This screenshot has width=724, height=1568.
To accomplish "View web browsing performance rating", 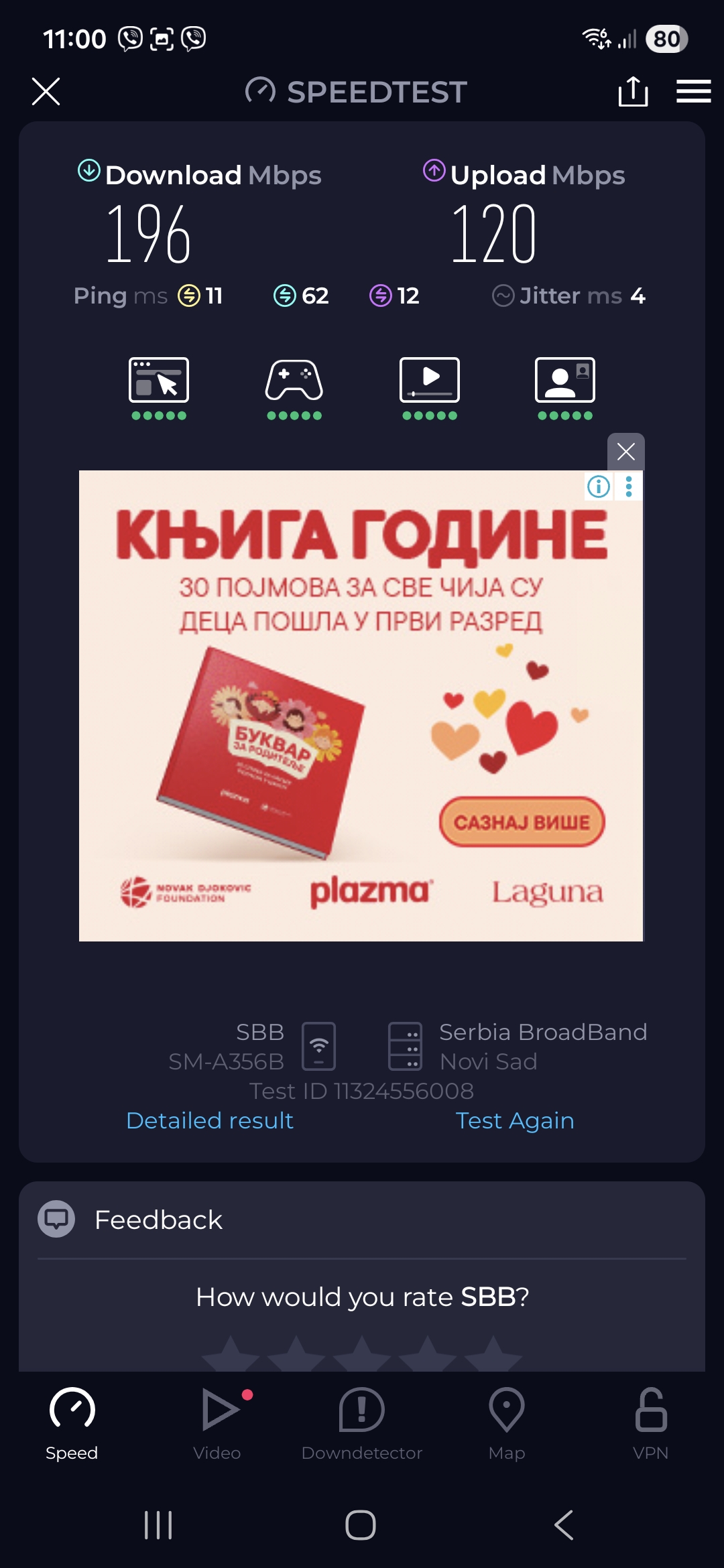I will coord(159,388).
